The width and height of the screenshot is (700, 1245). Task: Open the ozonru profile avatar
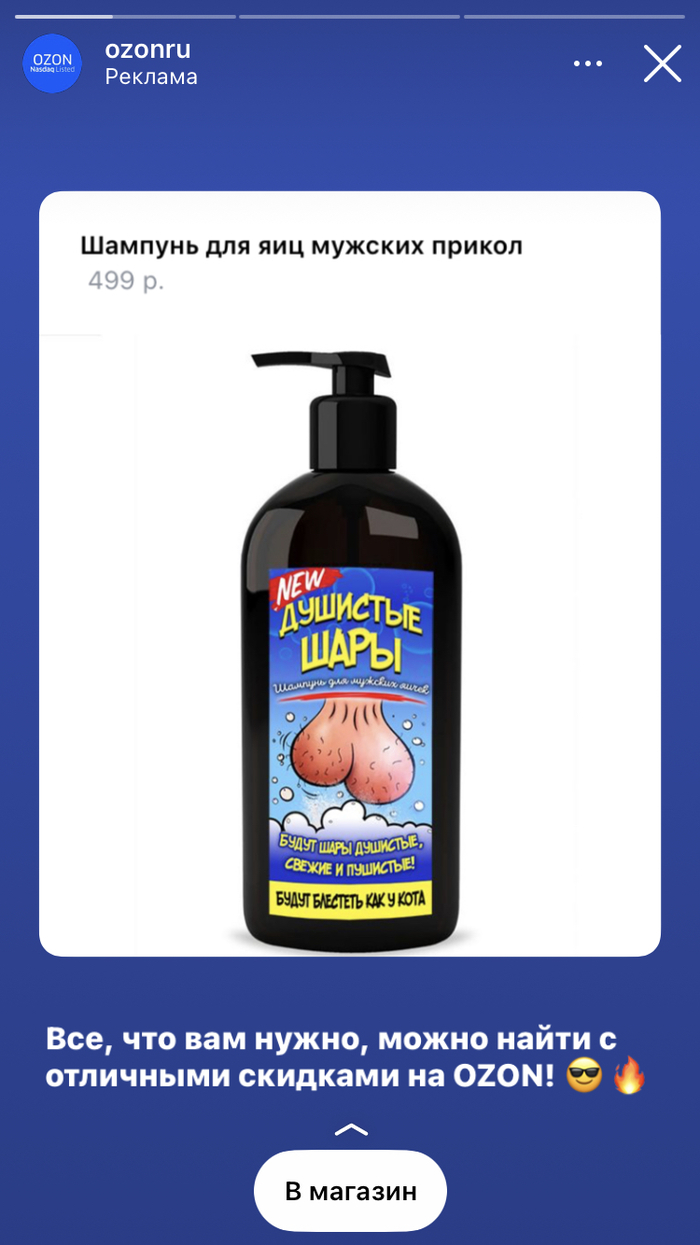coord(52,63)
